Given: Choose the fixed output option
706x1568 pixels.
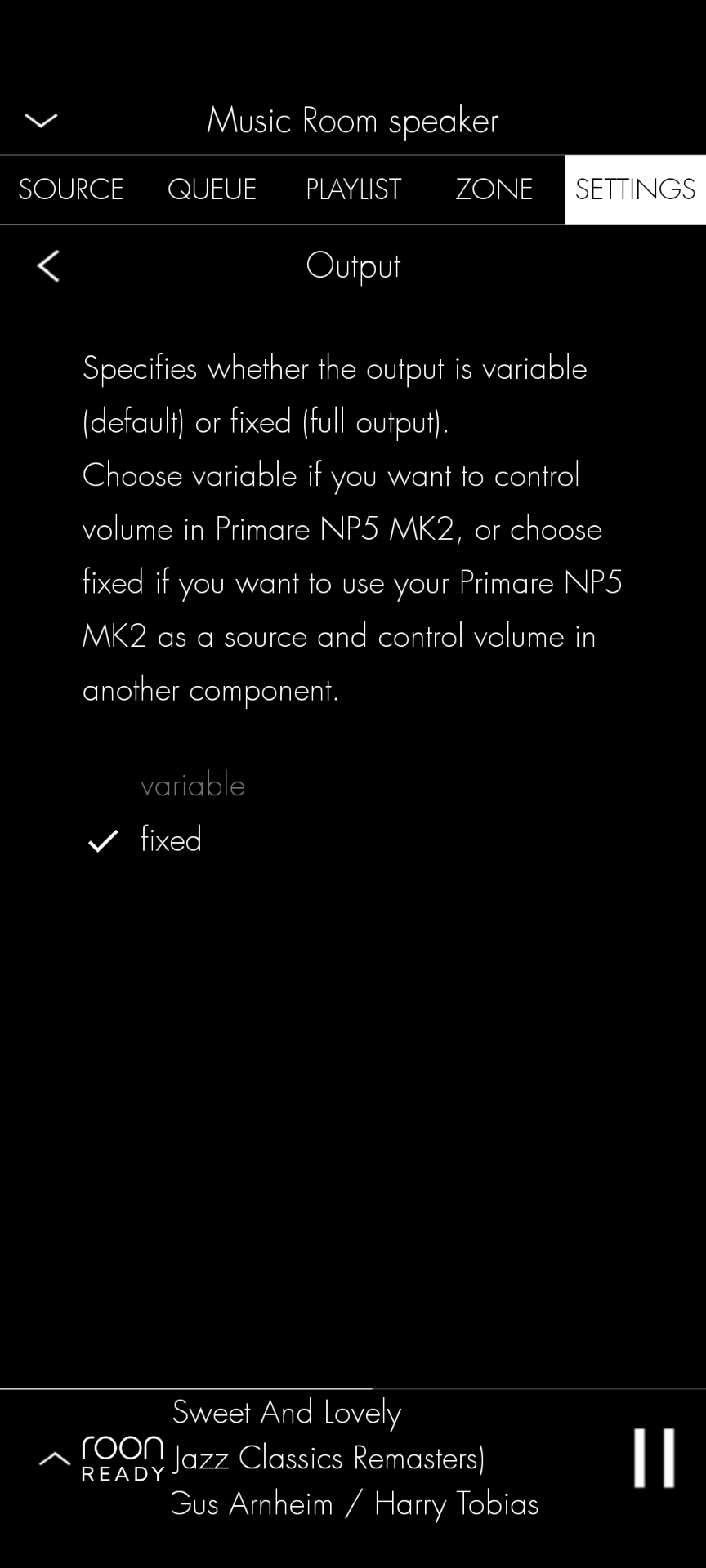Looking at the screenshot, I should click(x=171, y=840).
